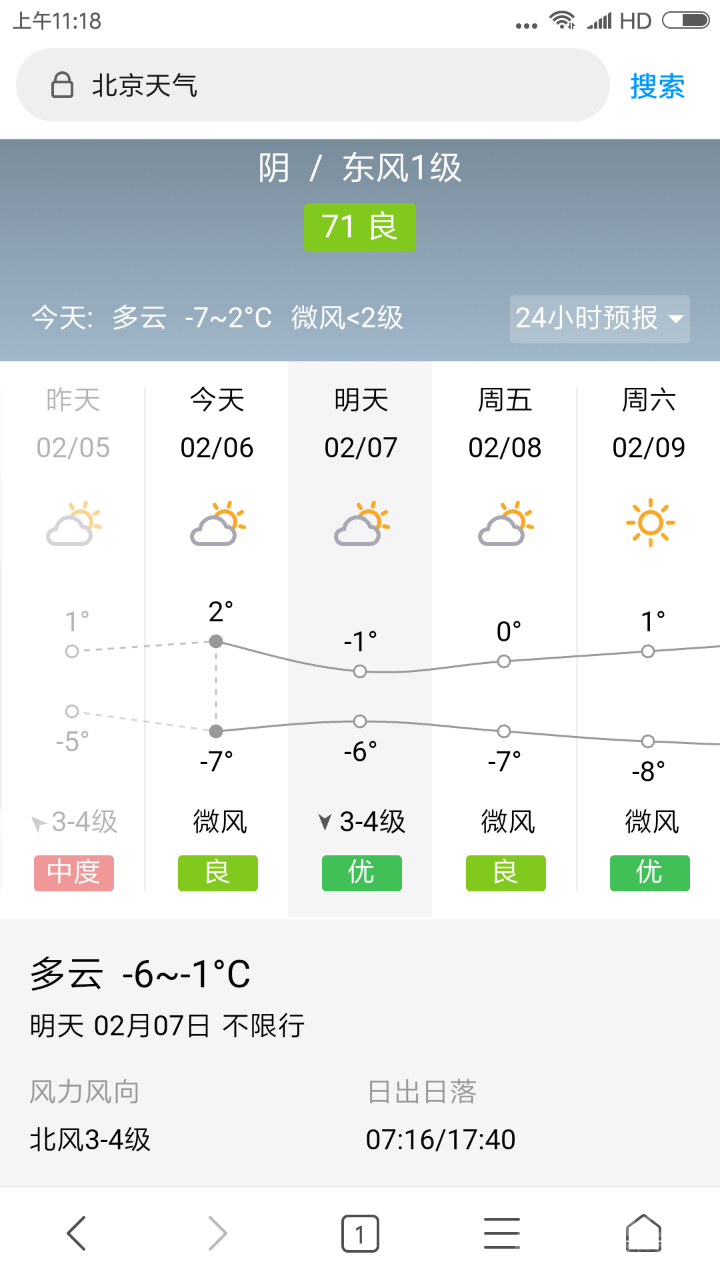Tap the 2° point on the temperature graph
This screenshot has height=1280, width=720.
(x=216, y=641)
